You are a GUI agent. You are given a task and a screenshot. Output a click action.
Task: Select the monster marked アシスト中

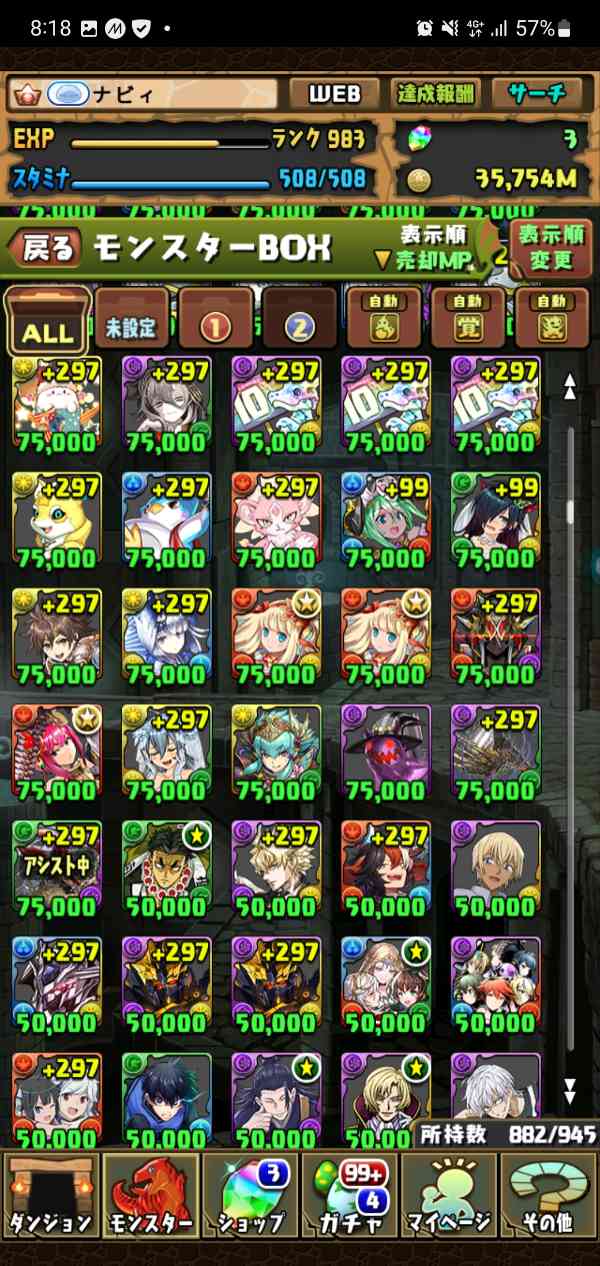pyautogui.click(x=56, y=865)
